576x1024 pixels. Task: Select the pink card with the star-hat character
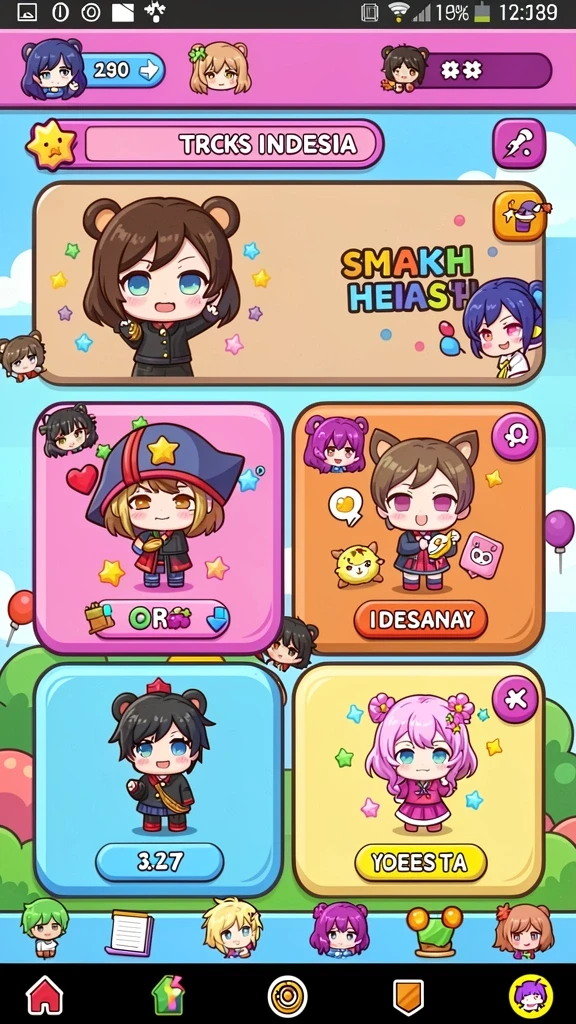[158, 528]
